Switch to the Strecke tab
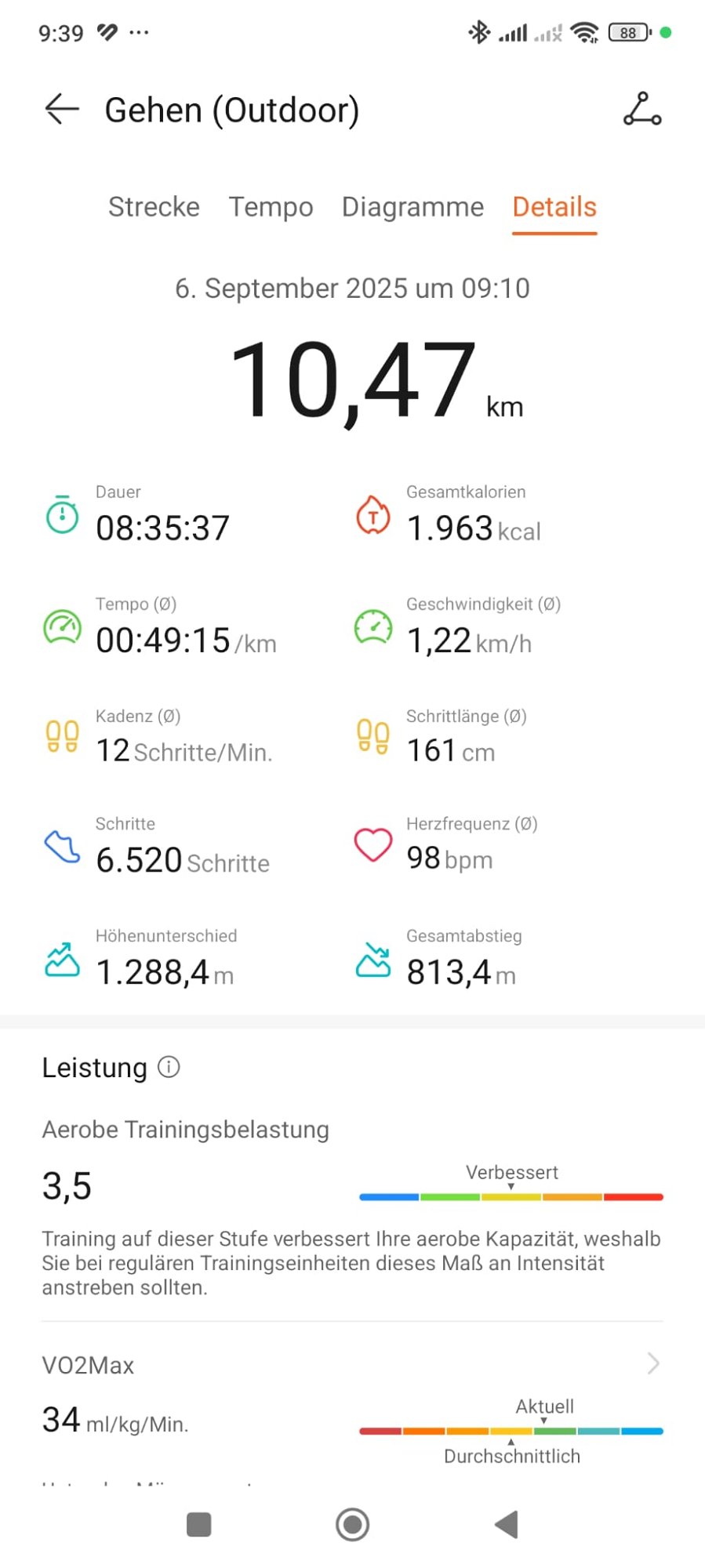The height and width of the screenshot is (1568, 705). 154,207
